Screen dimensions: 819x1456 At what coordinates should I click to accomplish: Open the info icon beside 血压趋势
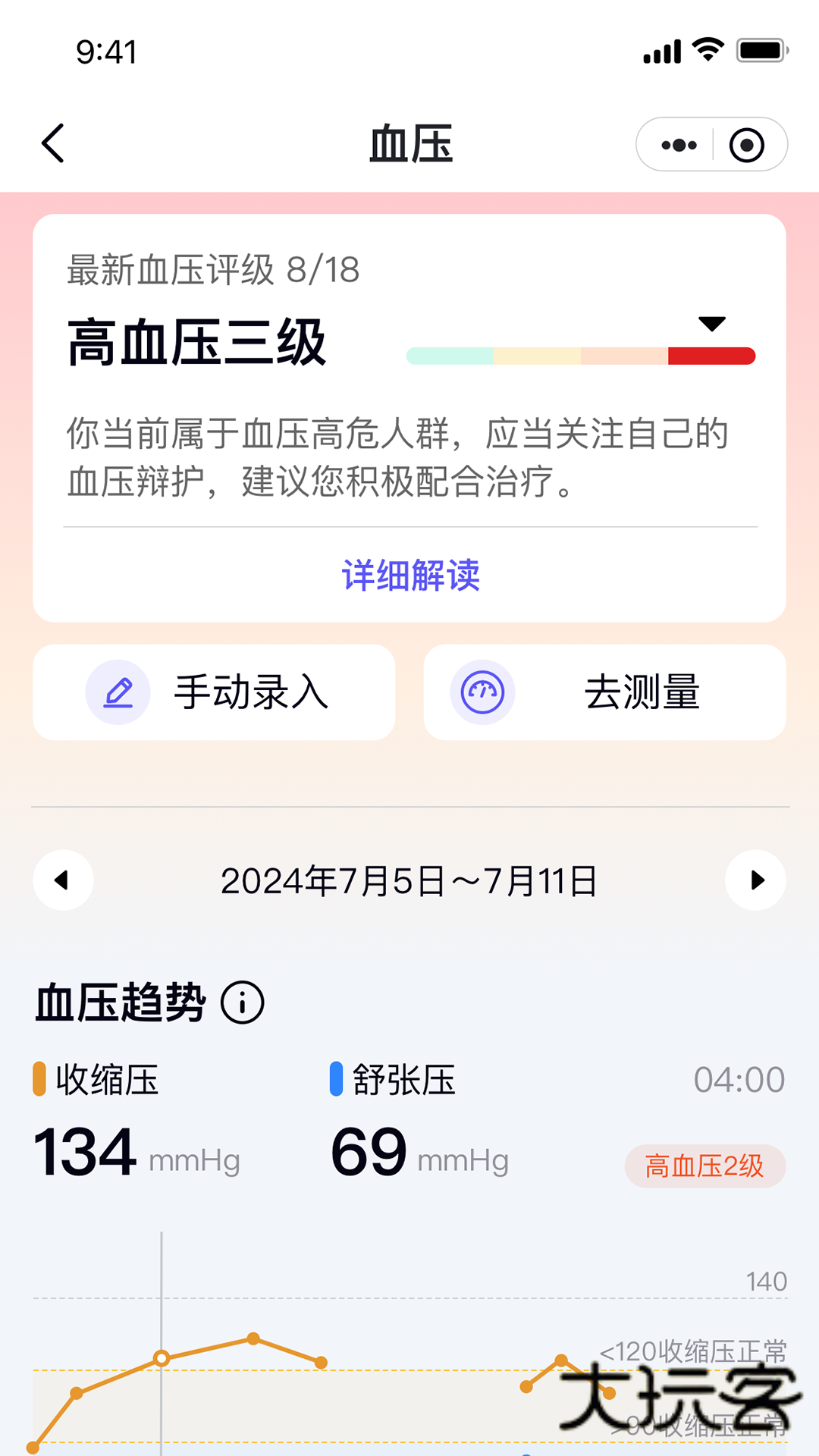pyautogui.click(x=241, y=1003)
